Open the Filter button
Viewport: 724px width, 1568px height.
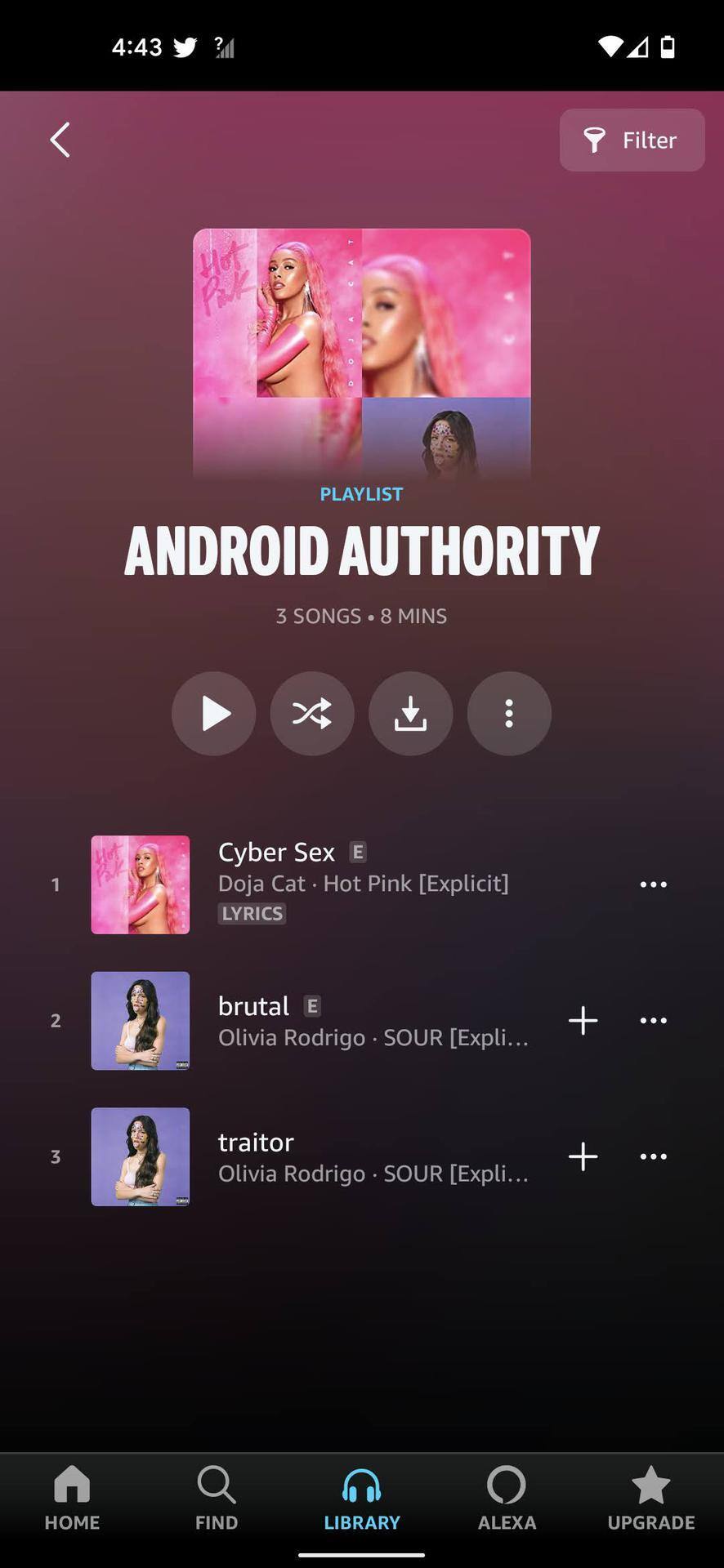pyautogui.click(x=632, y=140)
